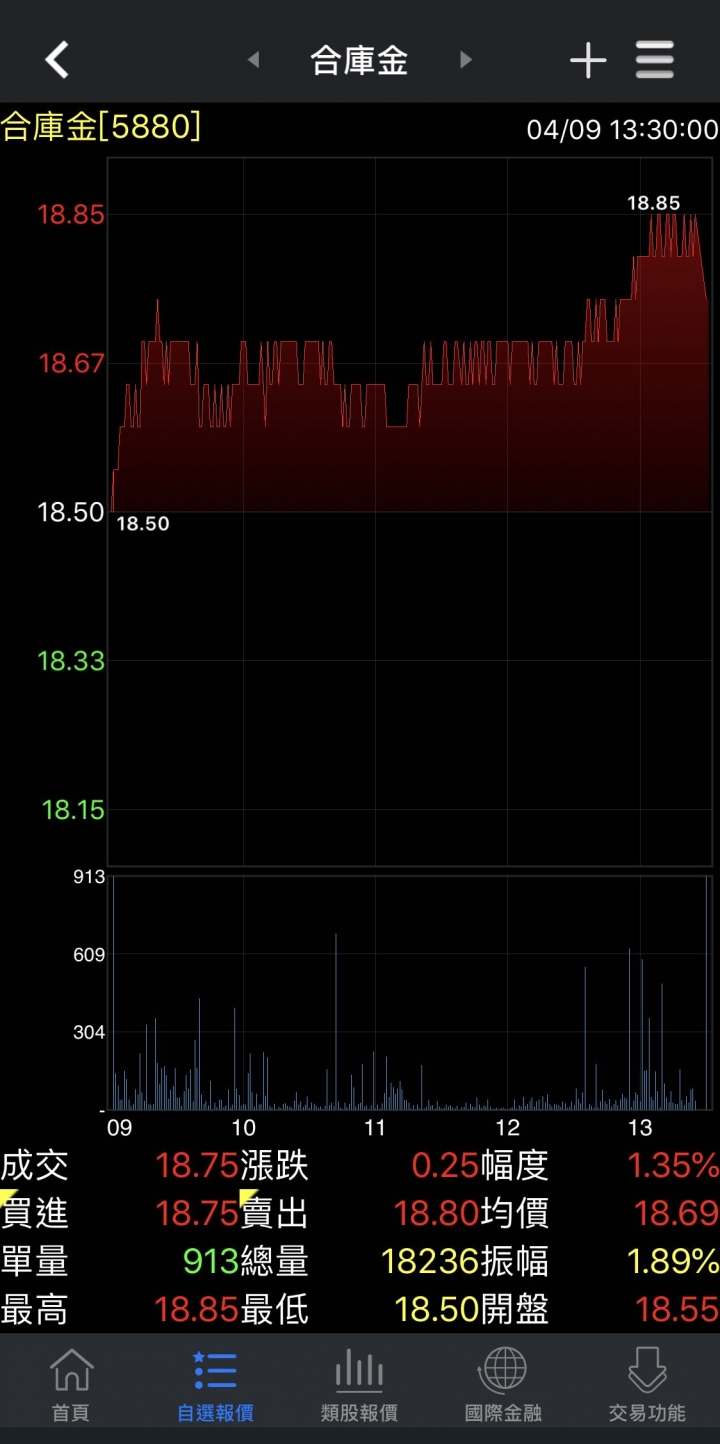This screenshot has height=1444, width=720.
Task: Open the hamburger menu
Action: pos(655,61)
